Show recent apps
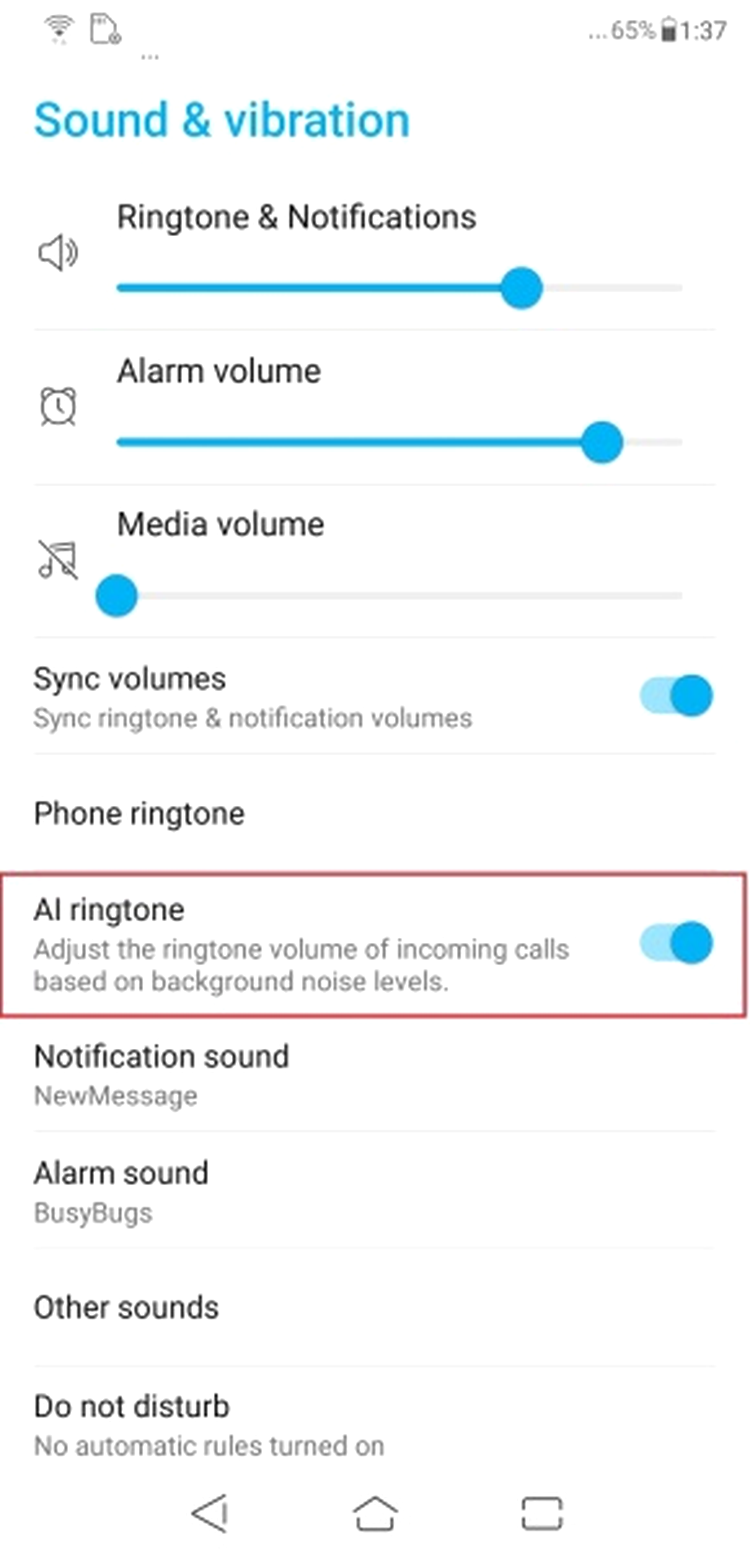750x1559 pixels. coord(542,1513)
